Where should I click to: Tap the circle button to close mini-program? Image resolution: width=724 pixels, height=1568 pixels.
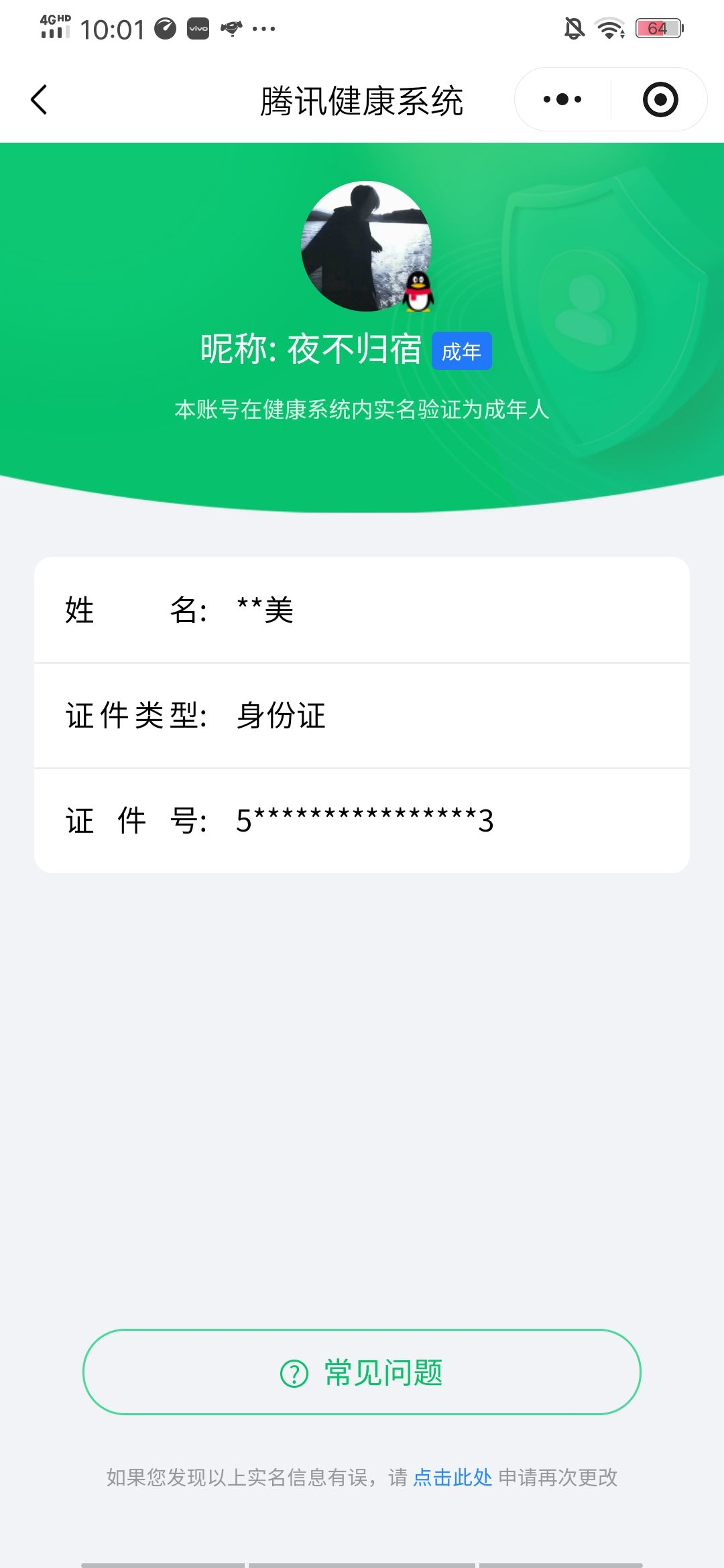660,98
